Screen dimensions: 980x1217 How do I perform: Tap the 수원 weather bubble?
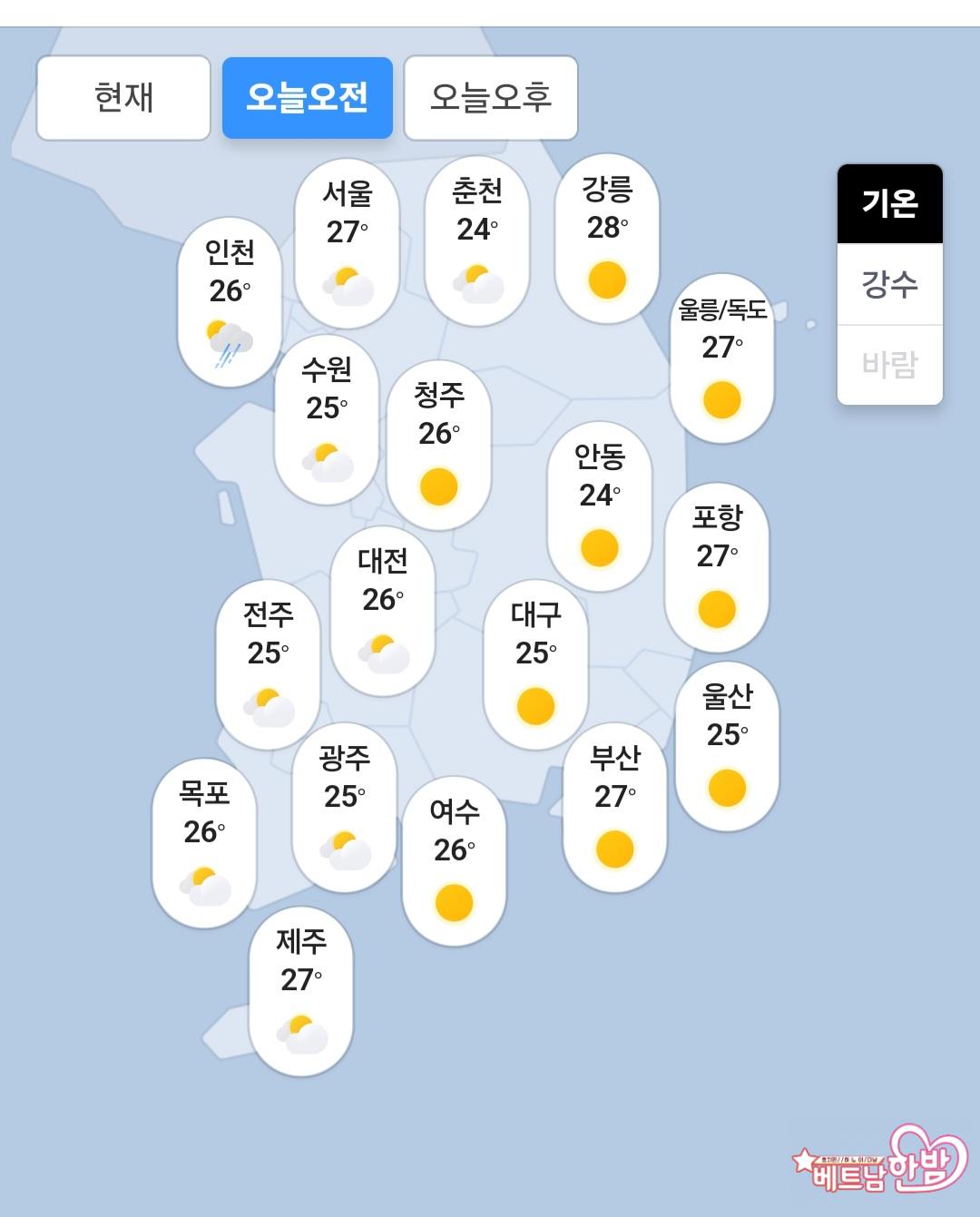click(327, 419)
